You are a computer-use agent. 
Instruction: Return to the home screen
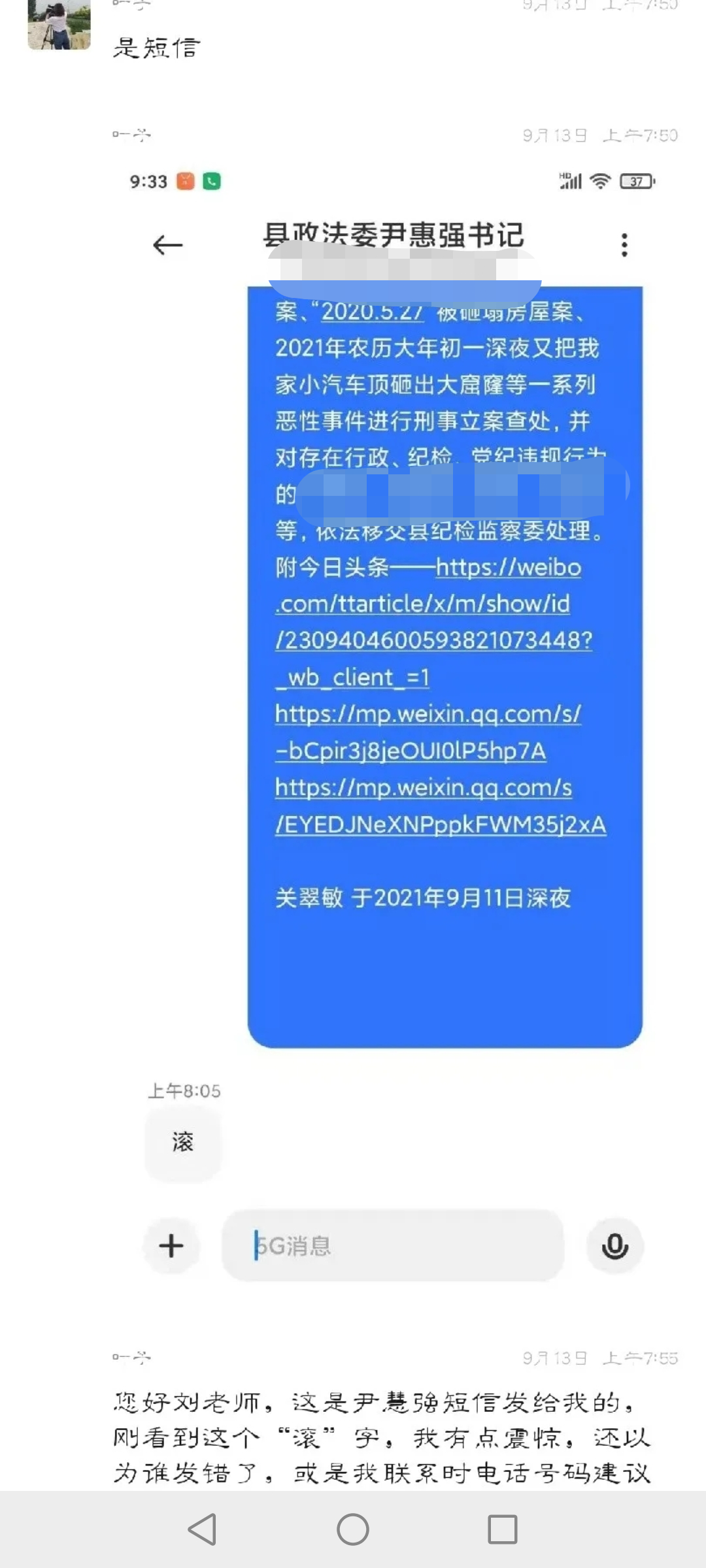[353, 1529]
